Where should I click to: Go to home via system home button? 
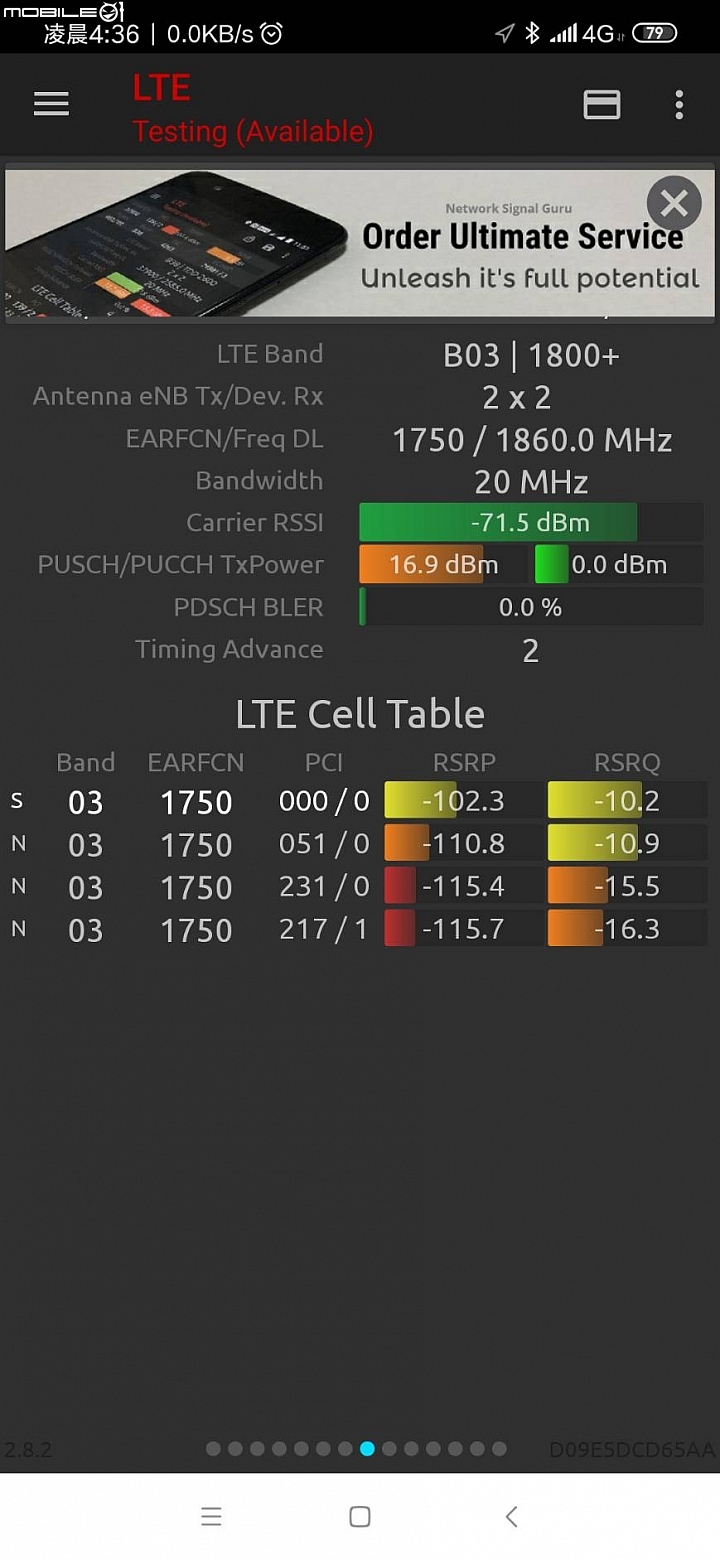(360, 1516)
